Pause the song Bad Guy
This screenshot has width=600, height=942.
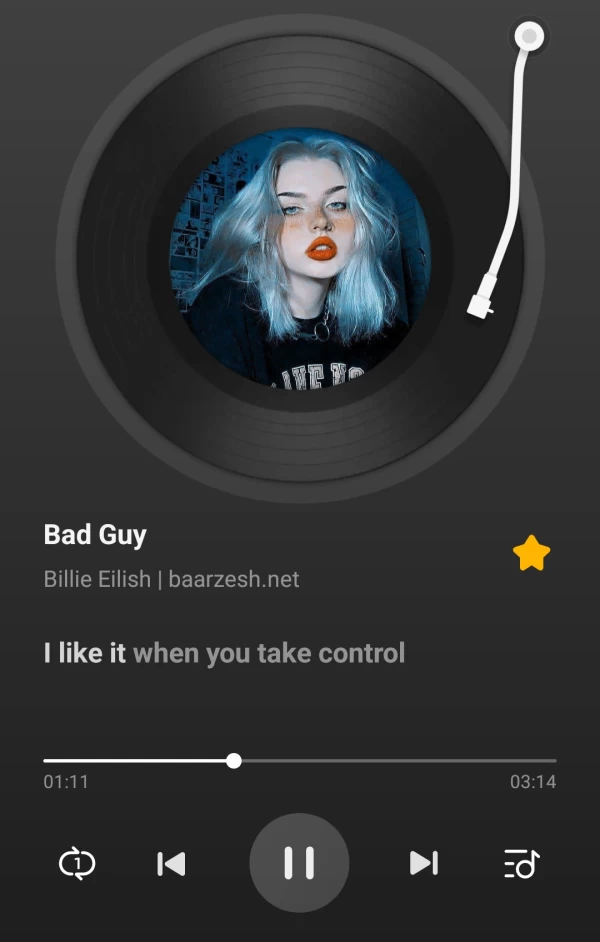pos(299,862)
